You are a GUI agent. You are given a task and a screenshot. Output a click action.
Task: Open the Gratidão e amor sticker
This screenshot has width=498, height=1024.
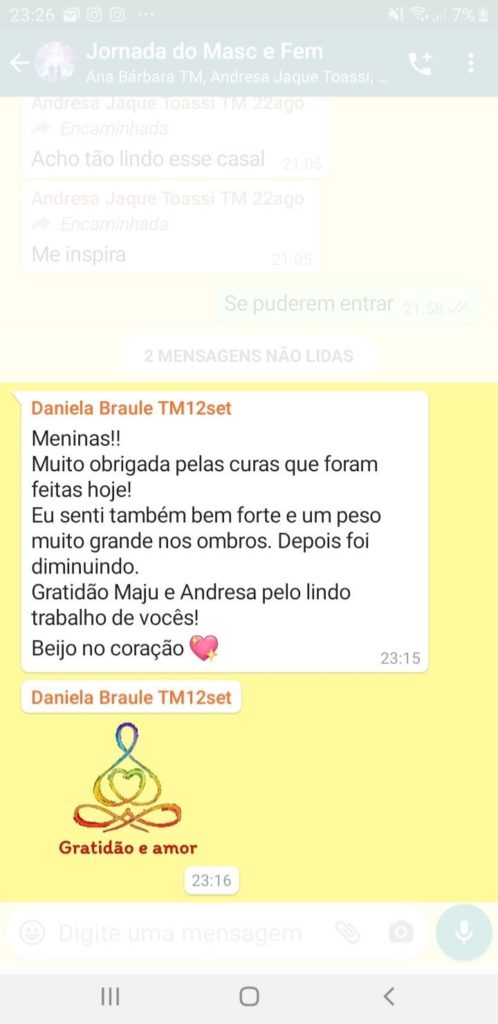(x=127, y=789)
